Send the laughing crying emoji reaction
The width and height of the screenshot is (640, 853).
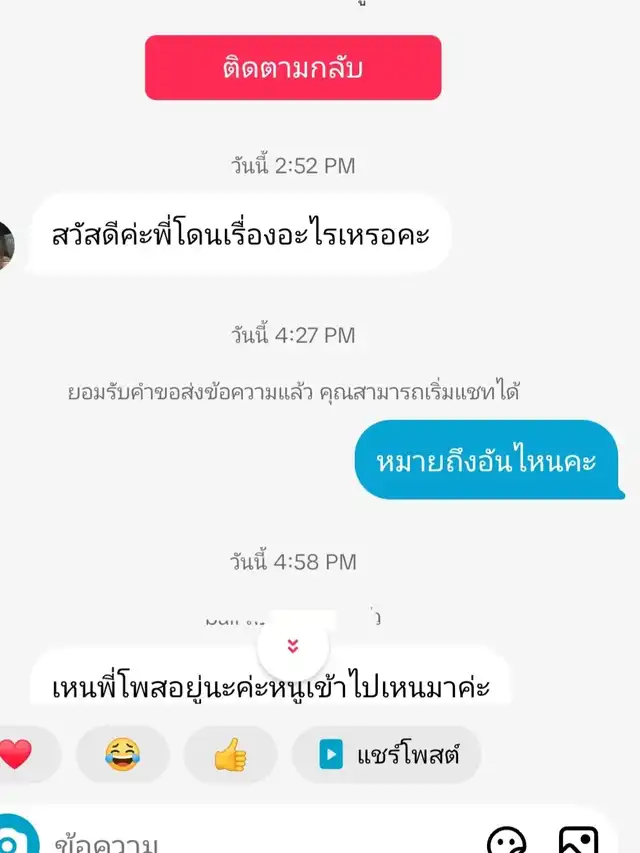[122, 754]
